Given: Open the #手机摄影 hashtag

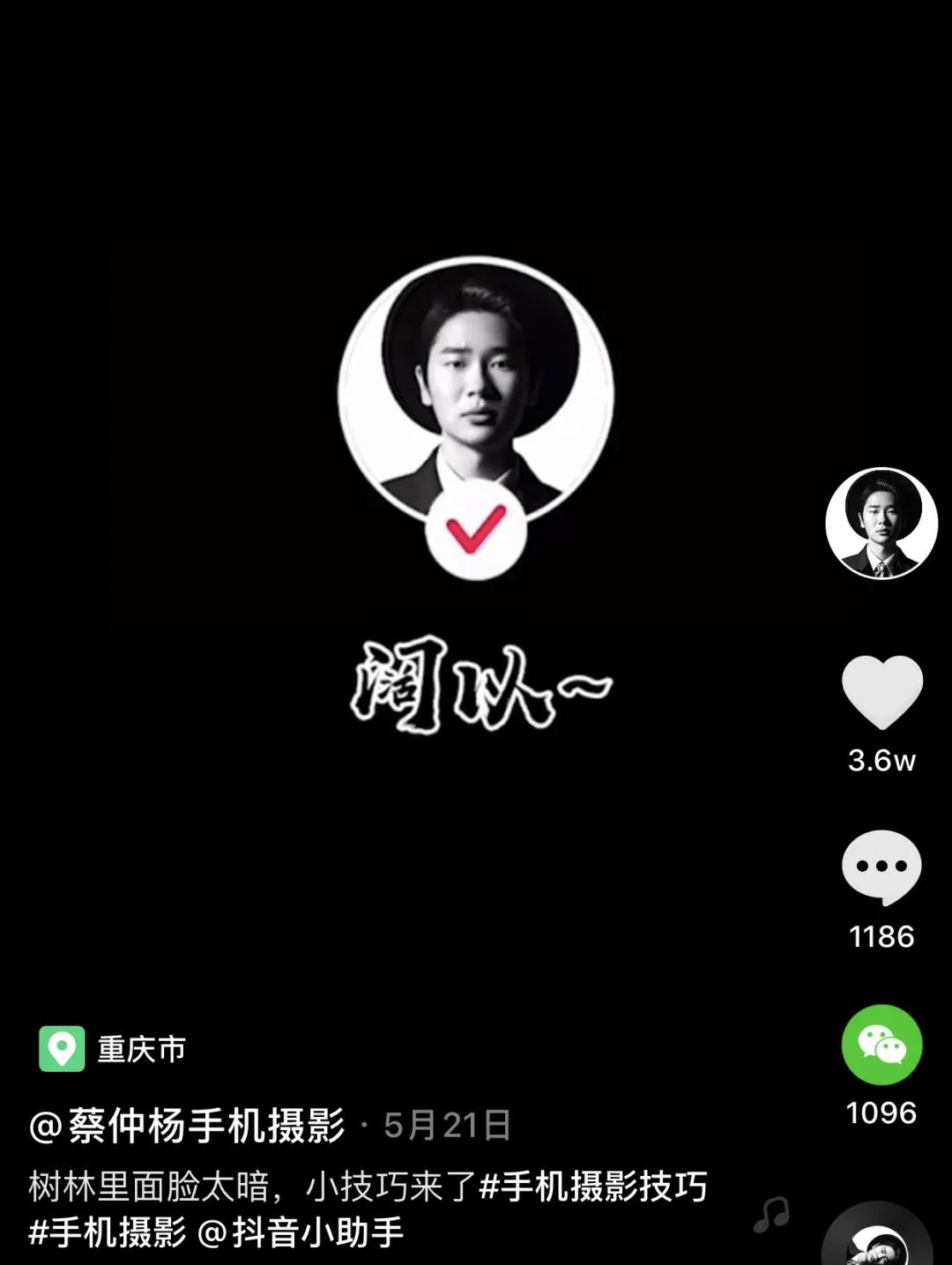Looking at the screenshot, I should tap(108, 1232).
